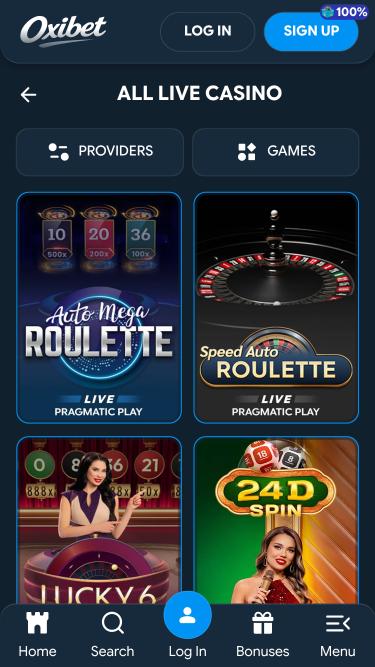Open the Menu drawer

point(338,635)
